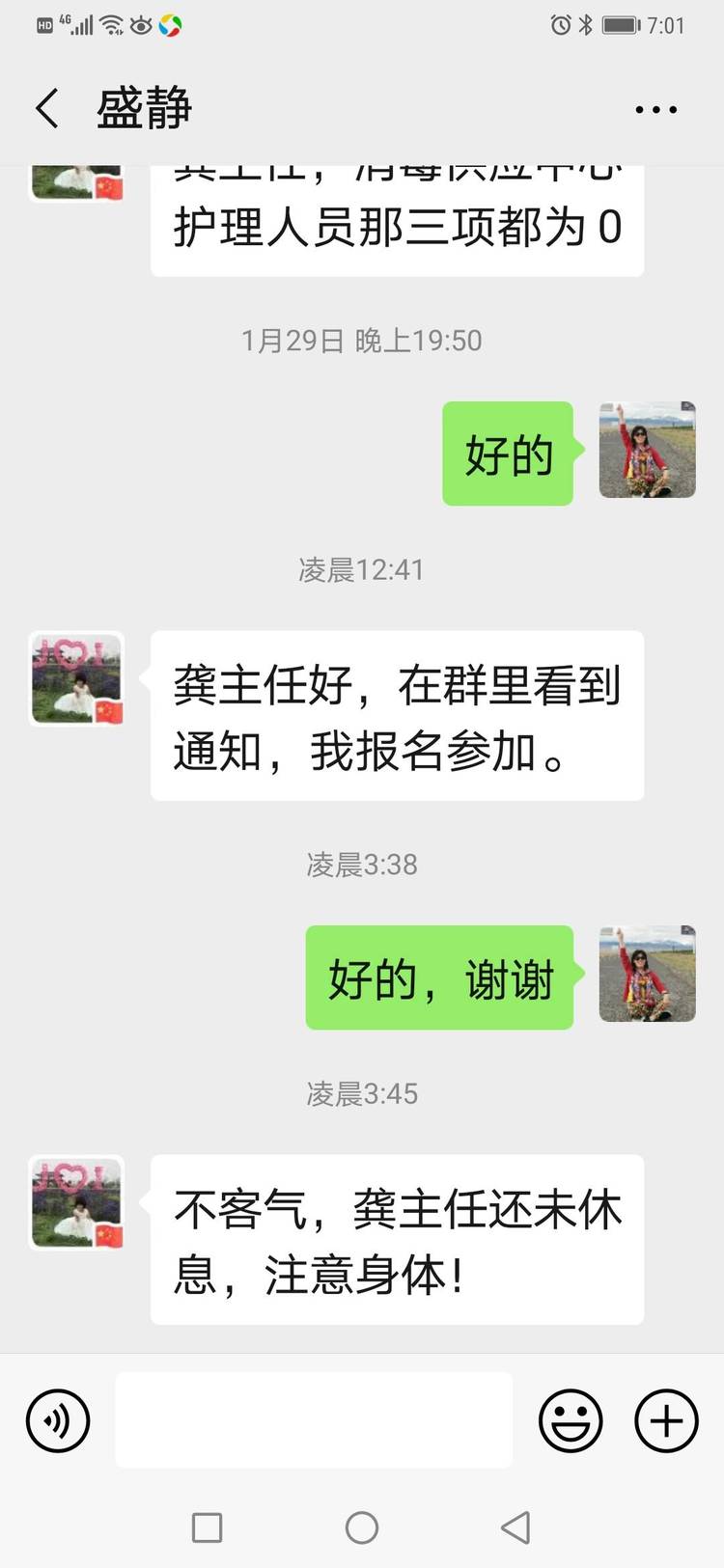Switch to voice message input
The height and width of the screenshot is (1568, 724).
(x=58, y=1420)
